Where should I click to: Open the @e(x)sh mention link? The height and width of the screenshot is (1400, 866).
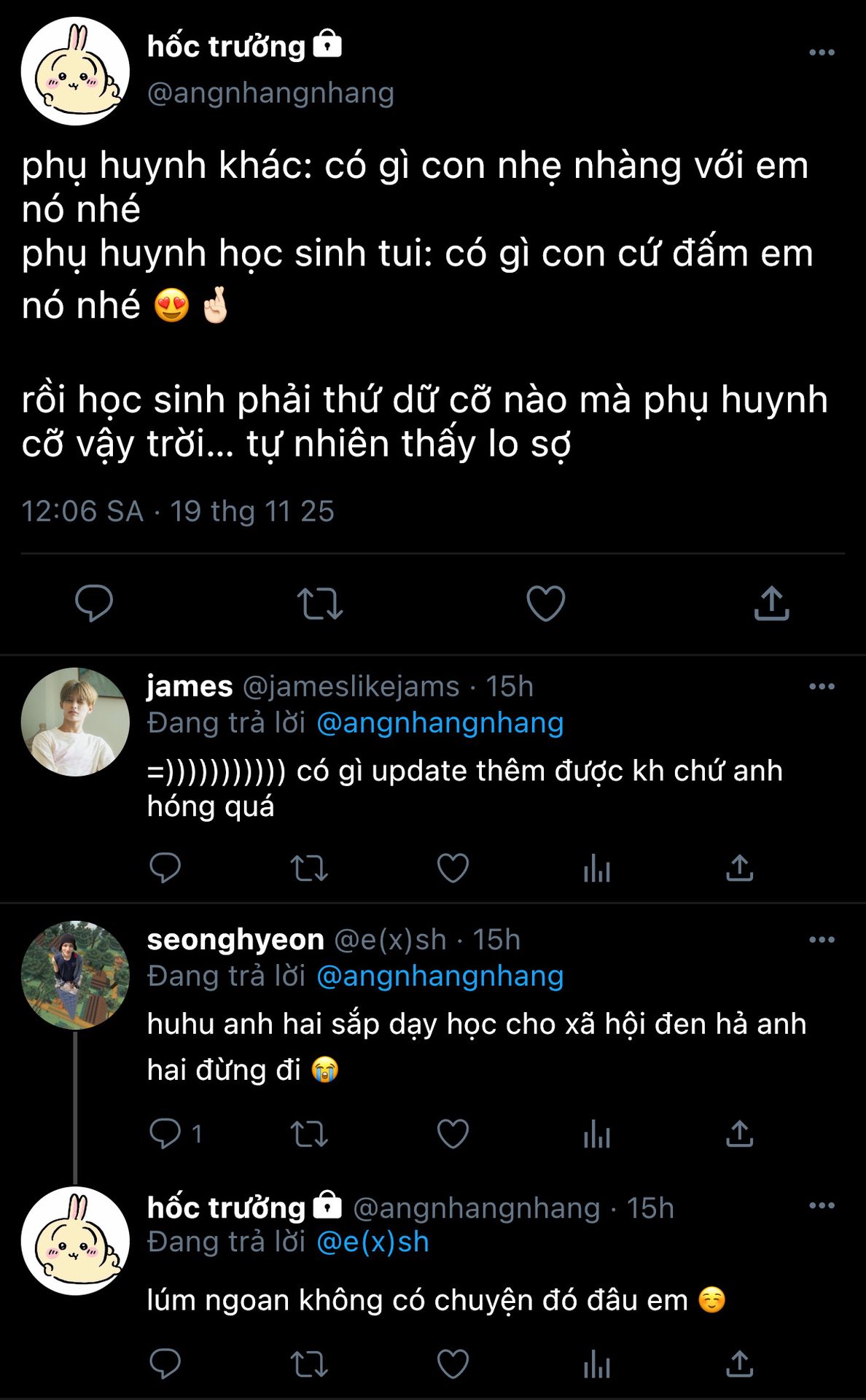pyautogui.click(x=372, y=1242)
